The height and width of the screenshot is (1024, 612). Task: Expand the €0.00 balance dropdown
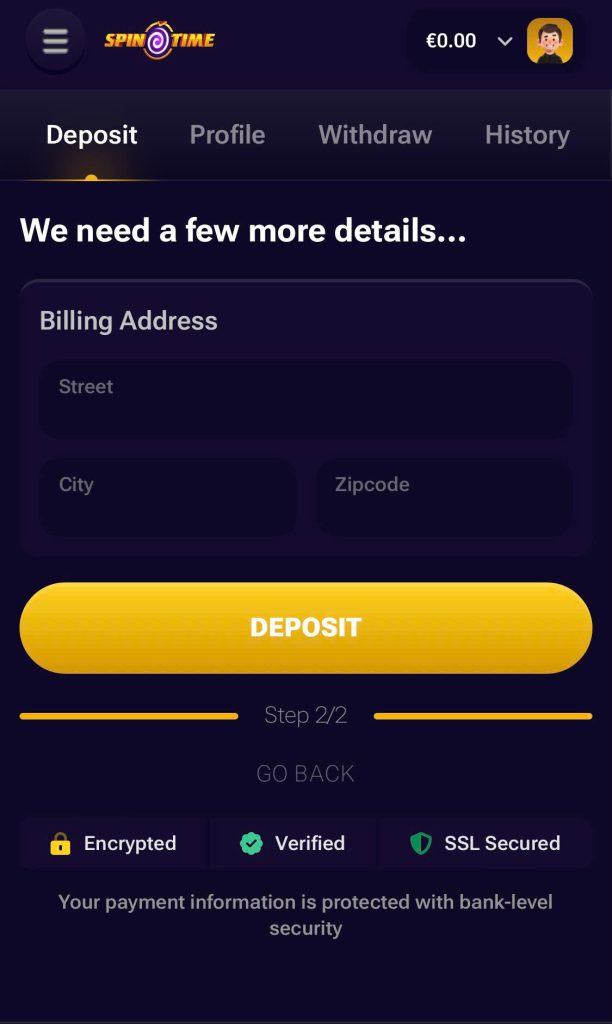point(504,41)
